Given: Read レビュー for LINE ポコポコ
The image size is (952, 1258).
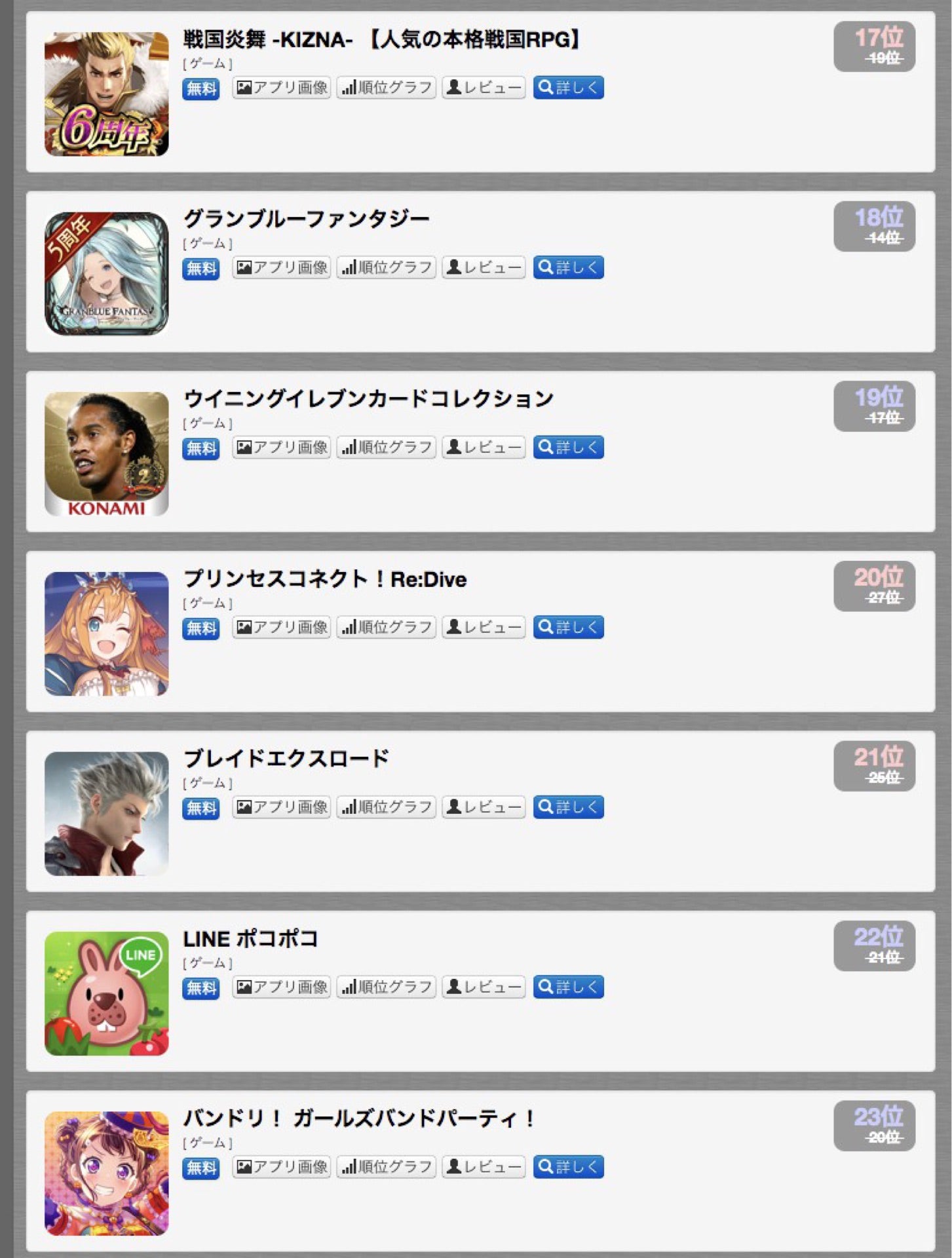Looking at the screenshot, I should 484,987.
